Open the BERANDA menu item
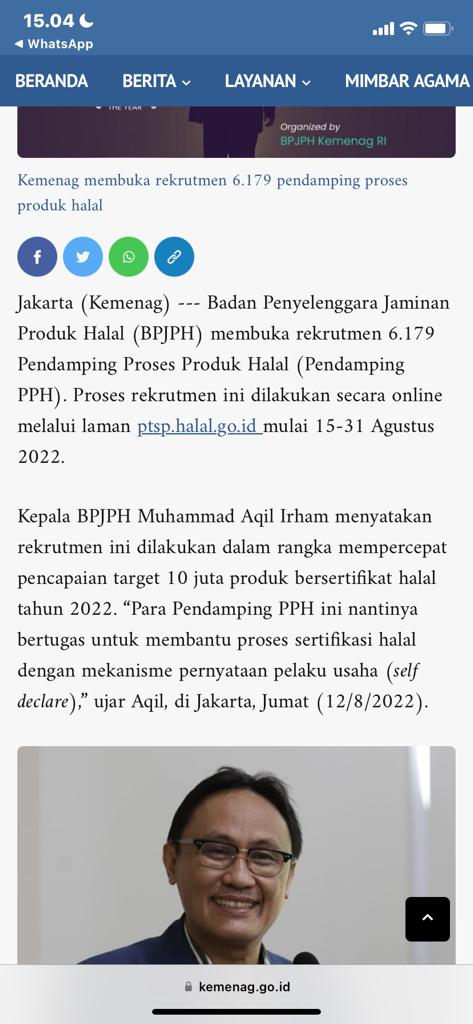Viewport: 473px width, 1024px height. coord(52,81)
